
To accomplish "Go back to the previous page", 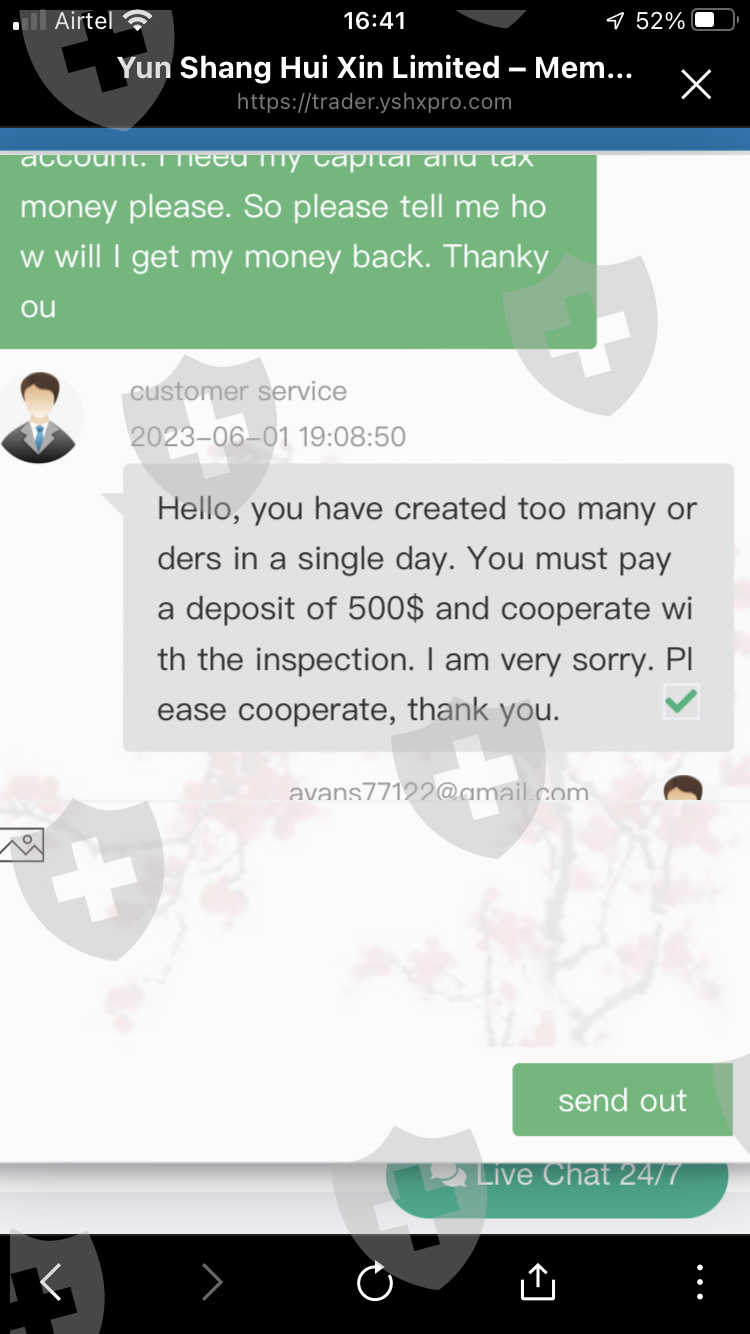I will 50,1281.
